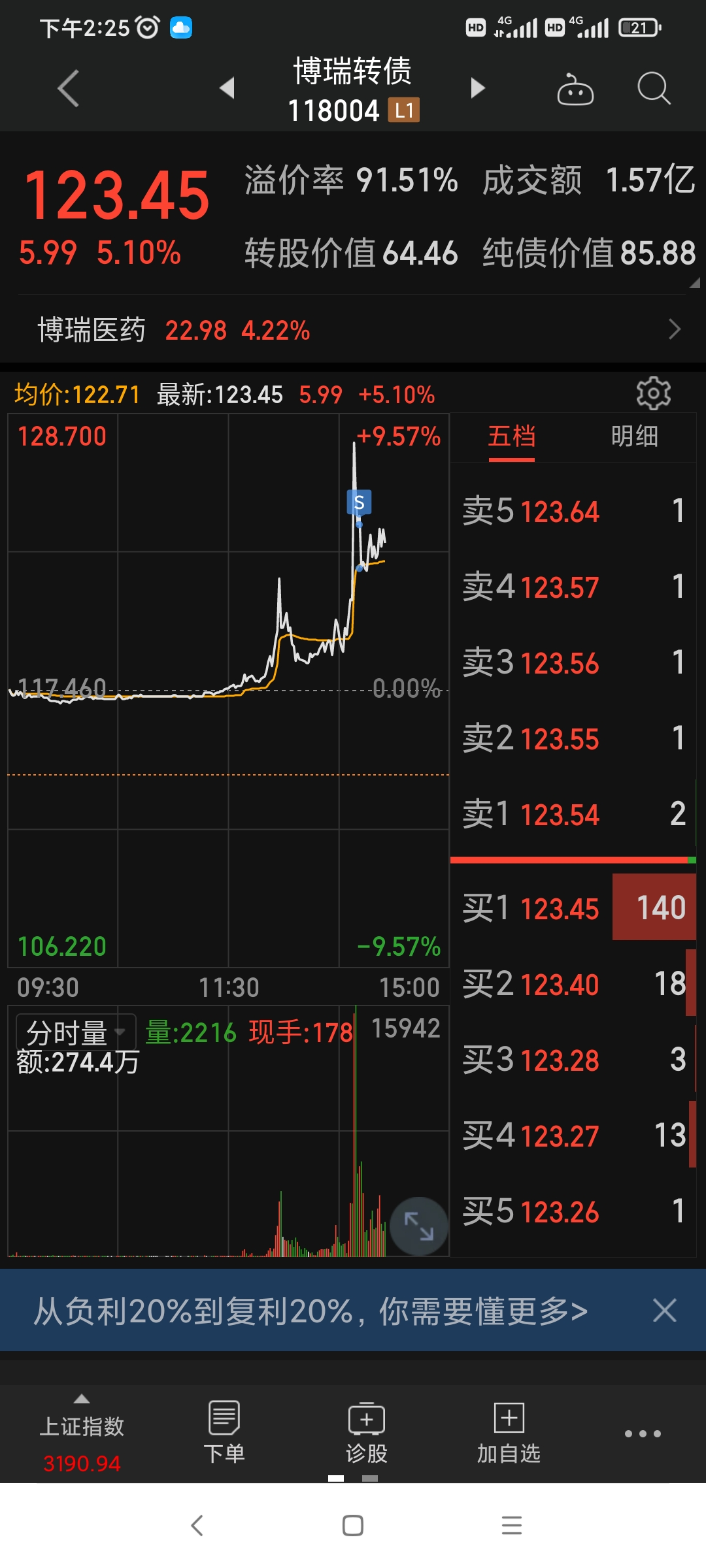Open the search icon
Screen dimensions: 706x1568
pyautogui.click(x=653, y=88)
